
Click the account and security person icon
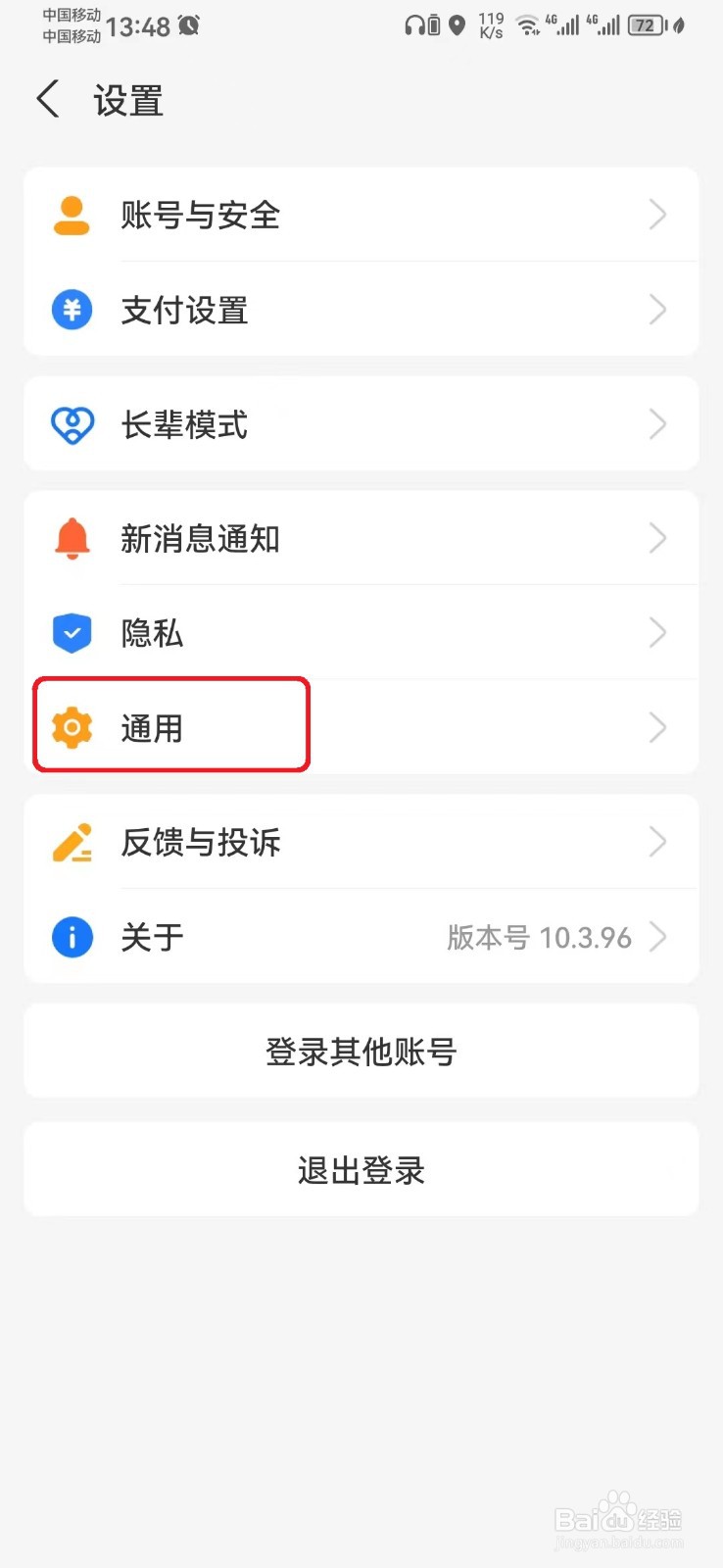pyautogui.click(x=72, y=215)
